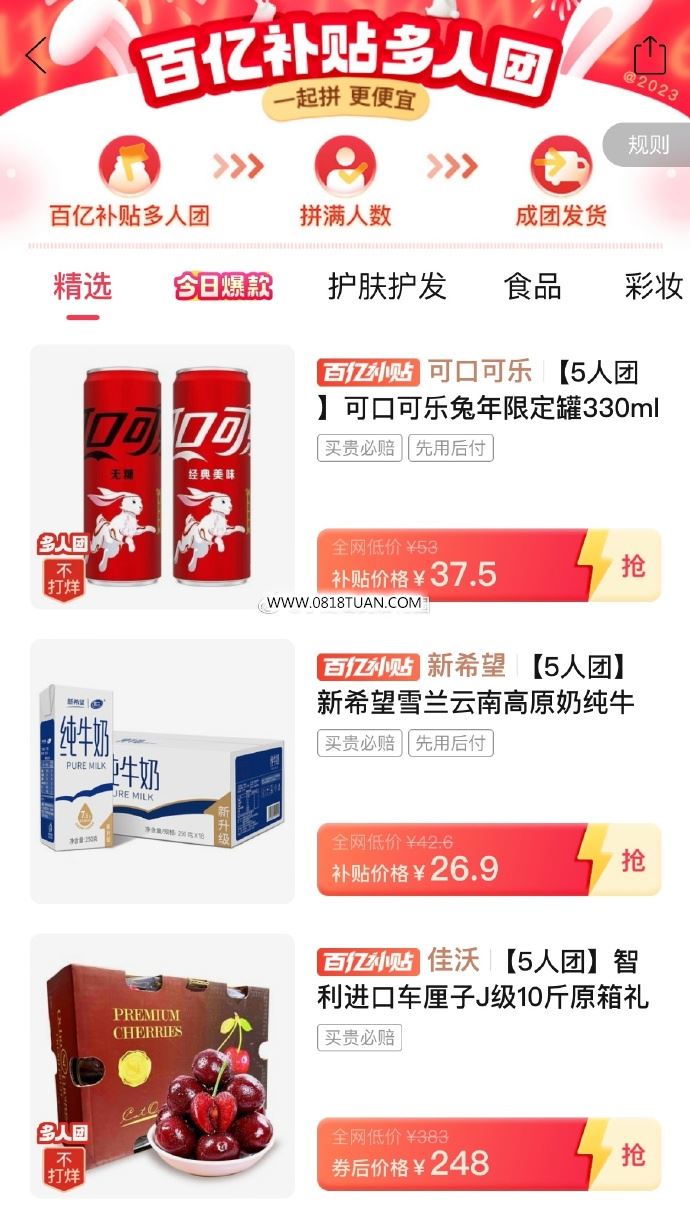Image resolution: width=690 pixels, height=1207 pixels.
Task: Switch to the 精选 tab
Action: click(82, 287)
